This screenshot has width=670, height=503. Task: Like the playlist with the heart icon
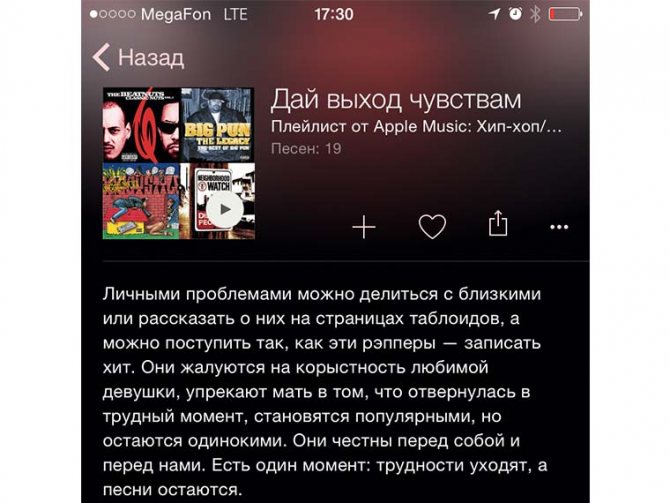(x=431, y=227)
